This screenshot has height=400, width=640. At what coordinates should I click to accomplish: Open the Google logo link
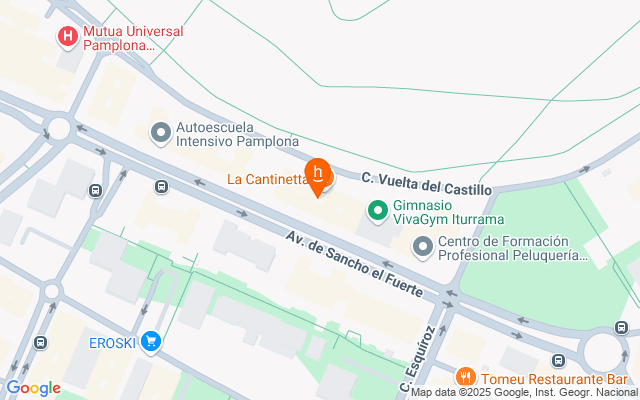[33, 388]
